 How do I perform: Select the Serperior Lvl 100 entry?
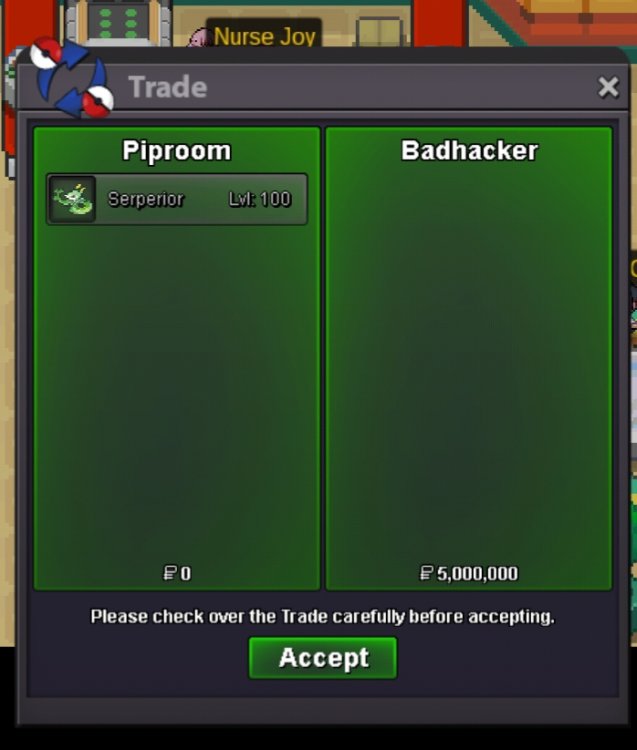click(x=177, y=199)
